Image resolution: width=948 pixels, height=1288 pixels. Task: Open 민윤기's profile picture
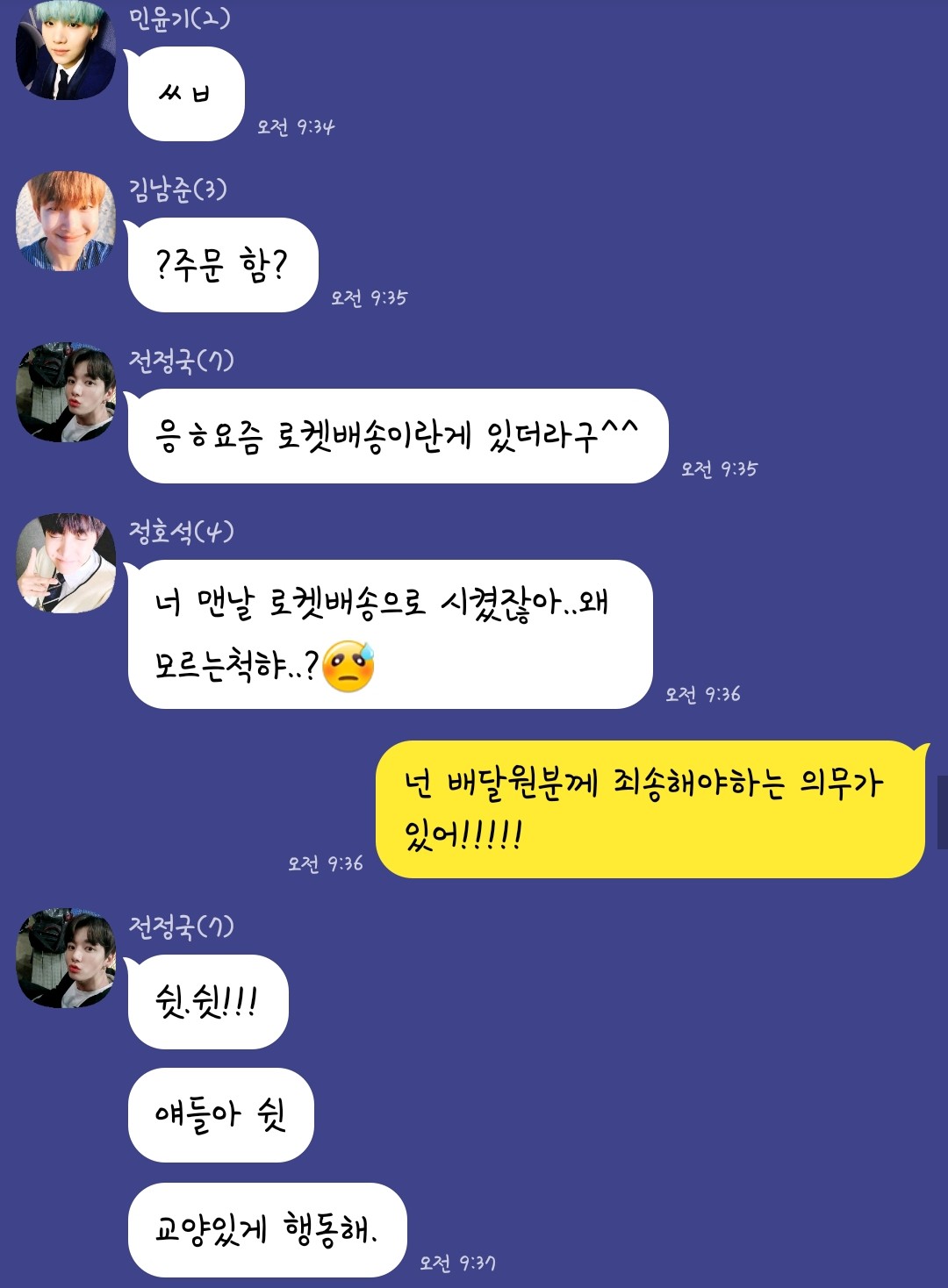point(66,51)
